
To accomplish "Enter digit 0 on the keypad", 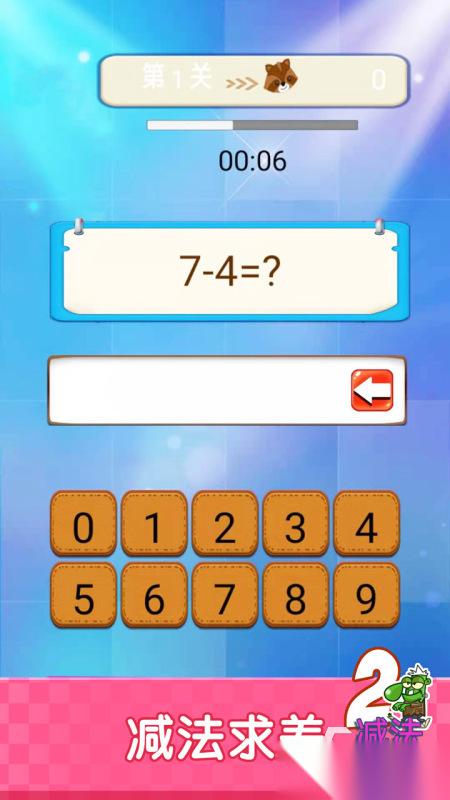I will coord(84,523).
